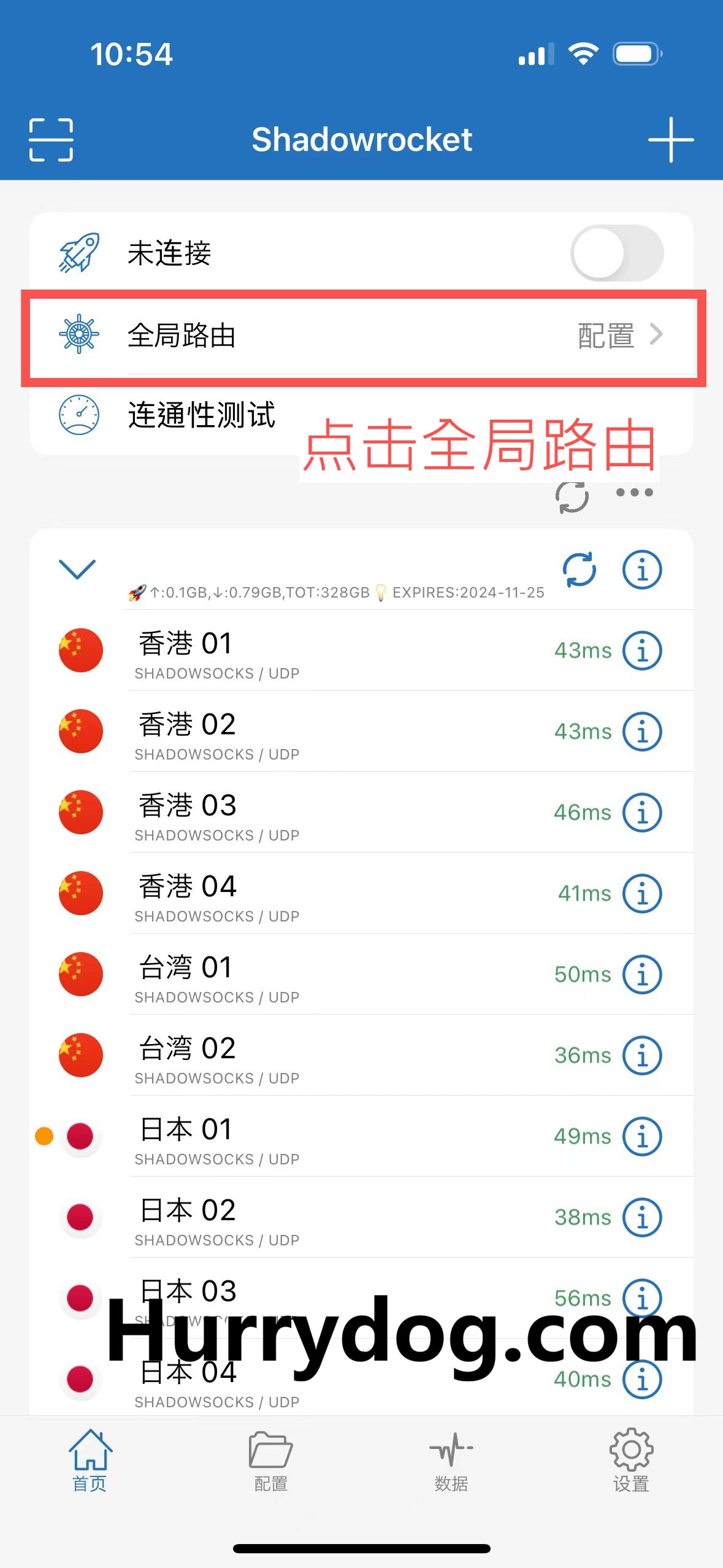Switch to the 配置 tab

coord(270,1461)
